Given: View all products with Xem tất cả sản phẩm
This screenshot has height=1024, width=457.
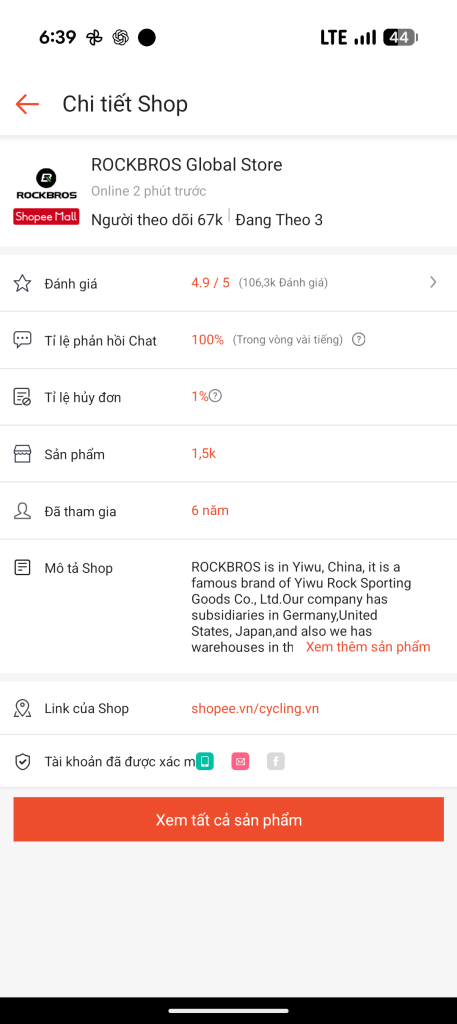Looking at the screenshot, I should [228, 820].
